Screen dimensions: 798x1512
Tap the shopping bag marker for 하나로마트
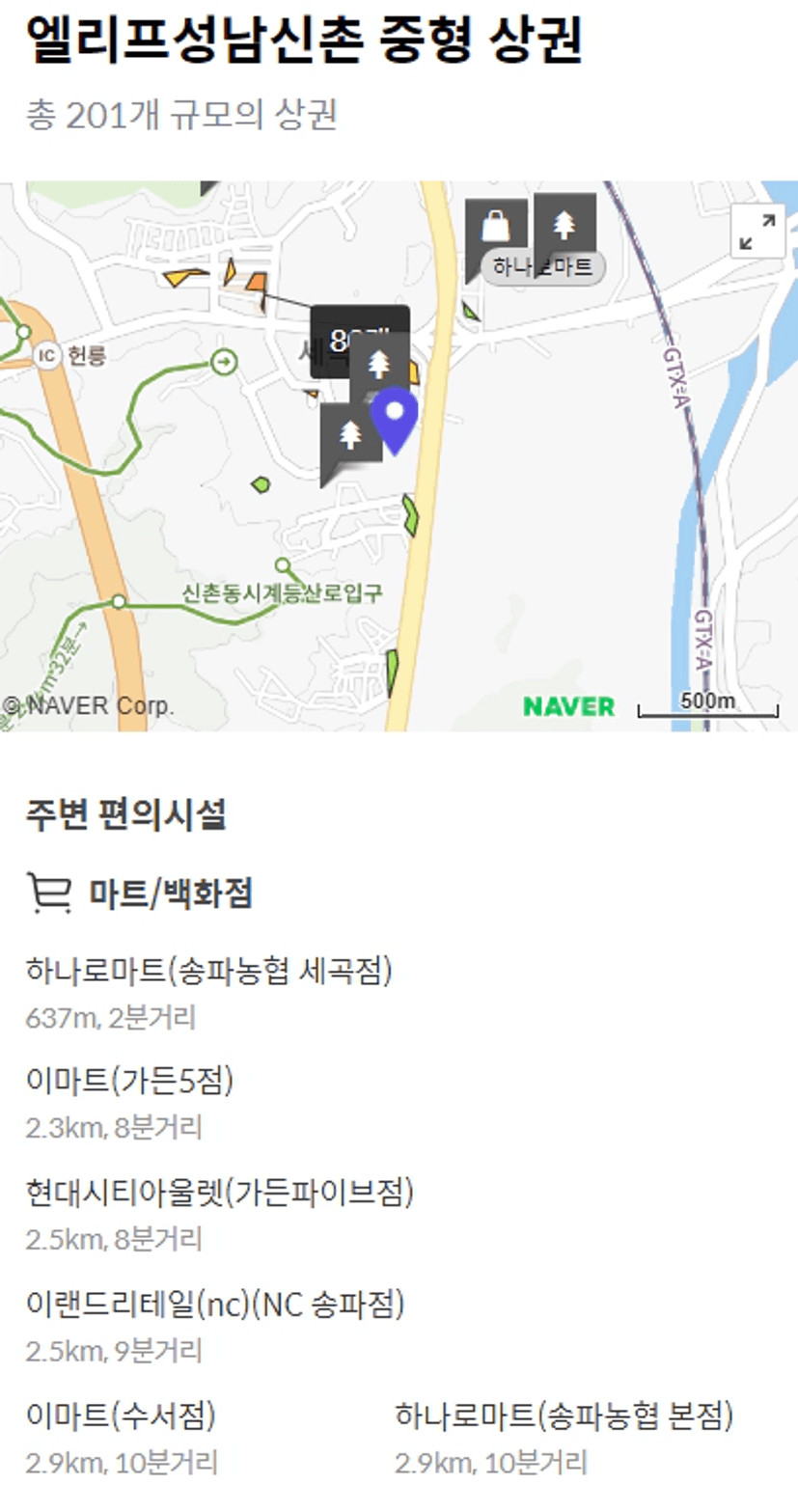496,227
